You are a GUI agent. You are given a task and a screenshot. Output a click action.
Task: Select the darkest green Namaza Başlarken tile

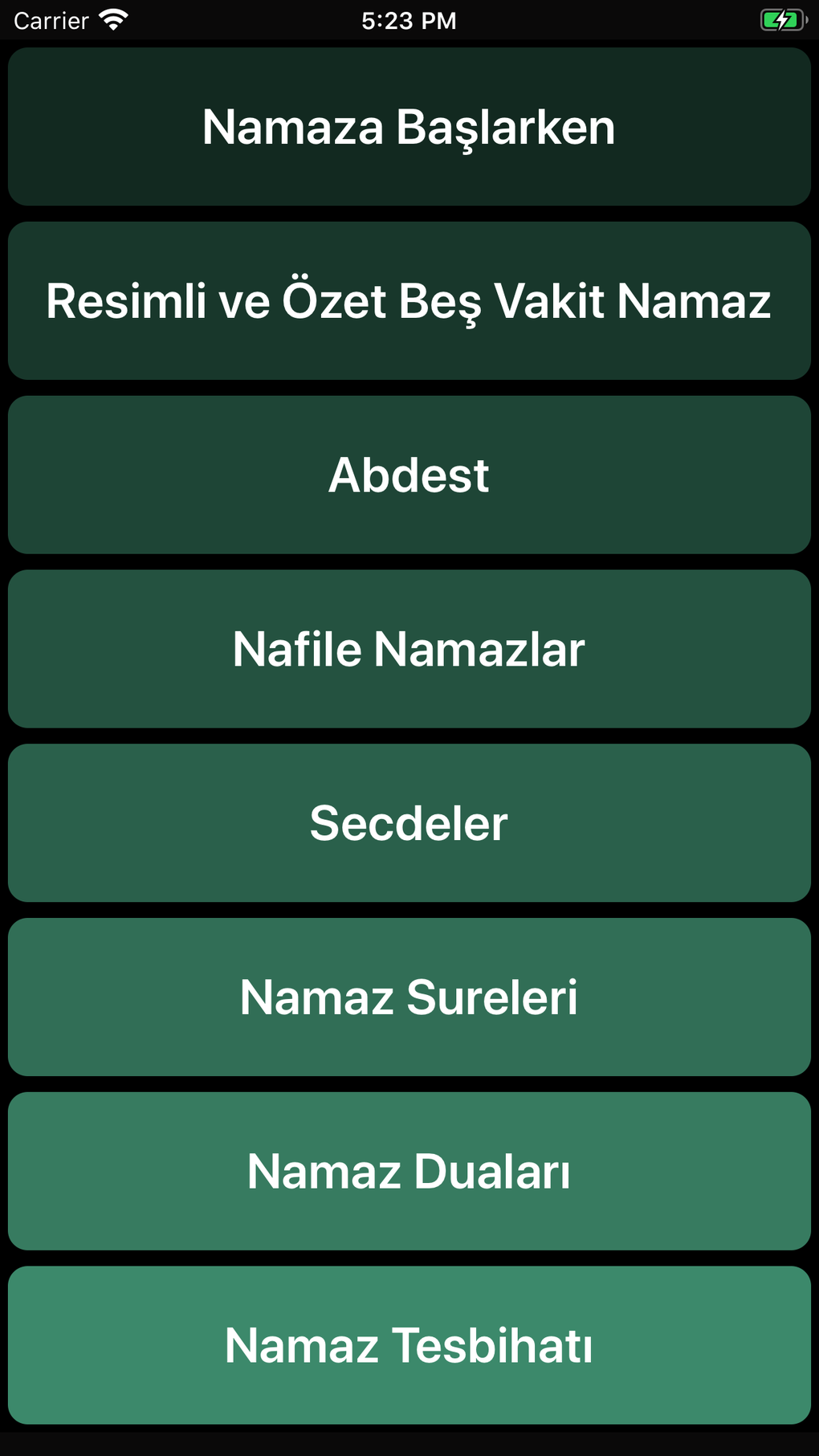coord(409,126)
